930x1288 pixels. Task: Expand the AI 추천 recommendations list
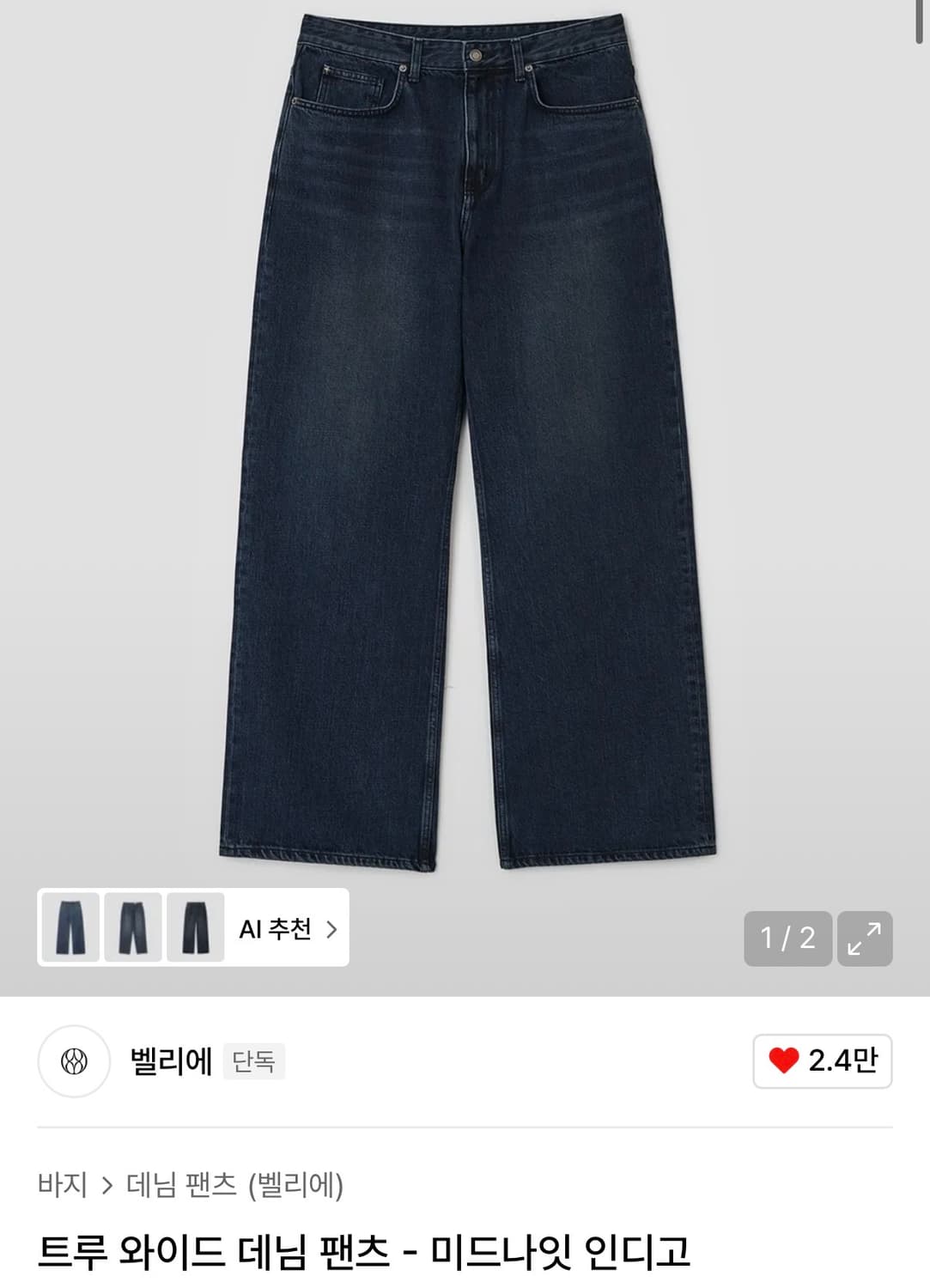click(277, 931)
